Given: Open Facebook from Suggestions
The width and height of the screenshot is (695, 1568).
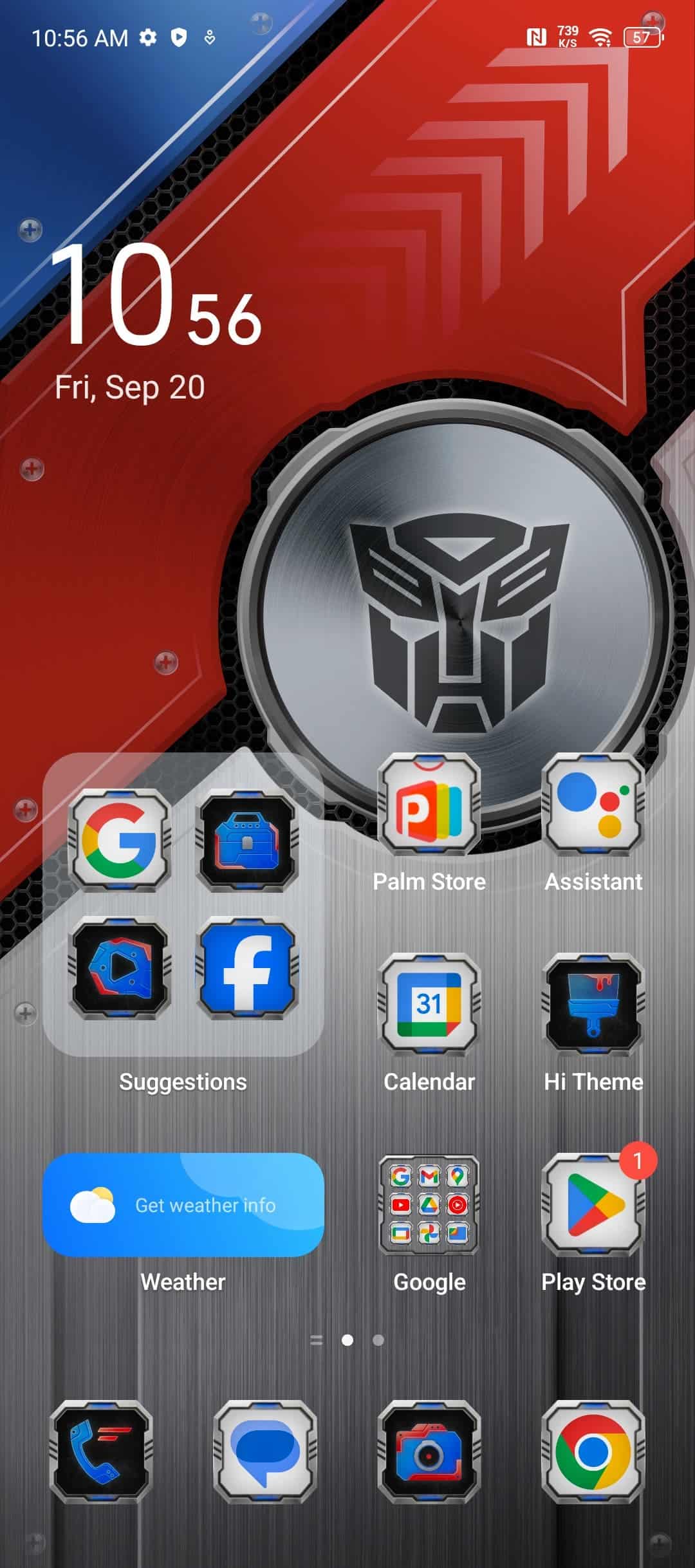Looking at the screenshot, I should (247, 968).
